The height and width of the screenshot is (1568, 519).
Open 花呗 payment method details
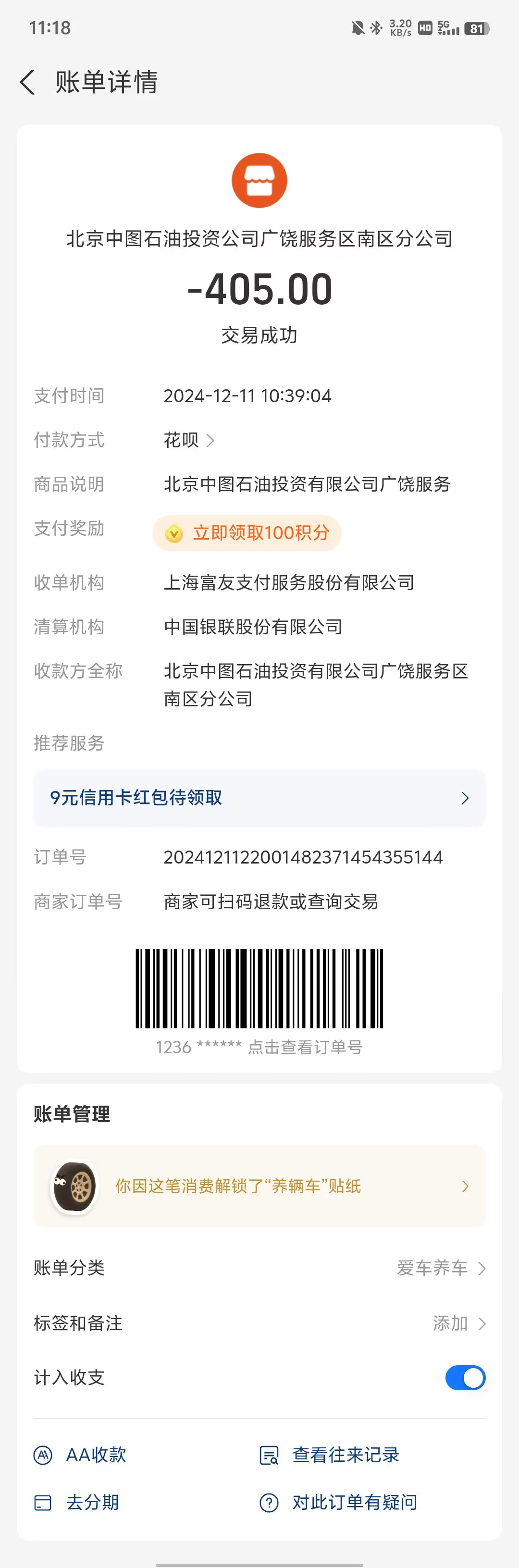point(188,440)
